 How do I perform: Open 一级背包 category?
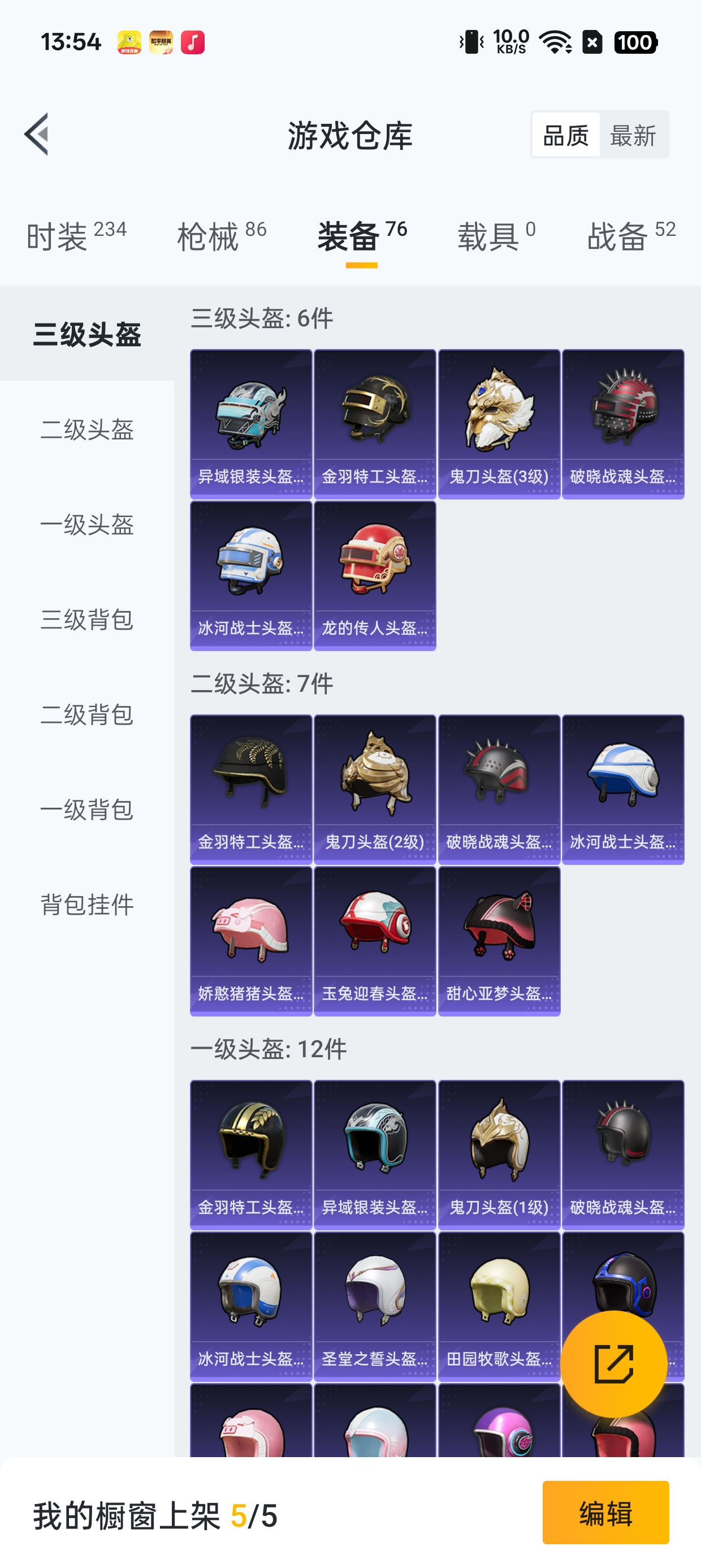87,809
